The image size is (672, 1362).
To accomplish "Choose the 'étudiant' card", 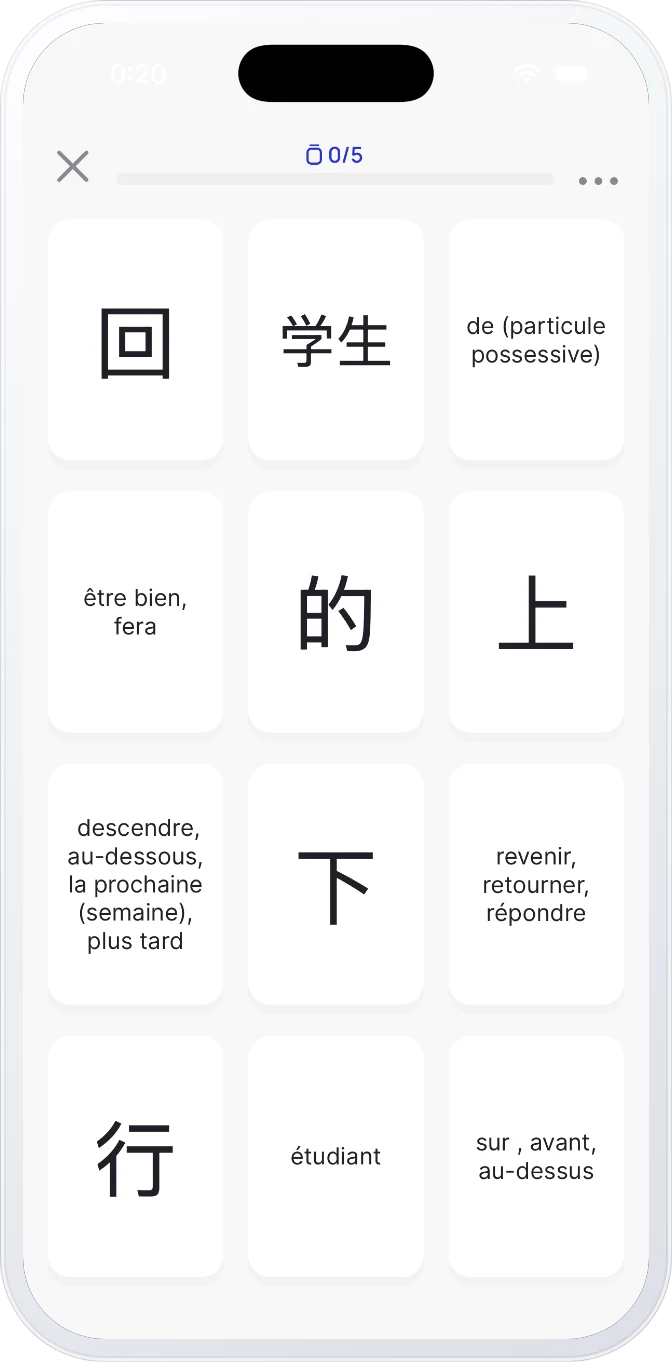I will [x=336, y=1156].
